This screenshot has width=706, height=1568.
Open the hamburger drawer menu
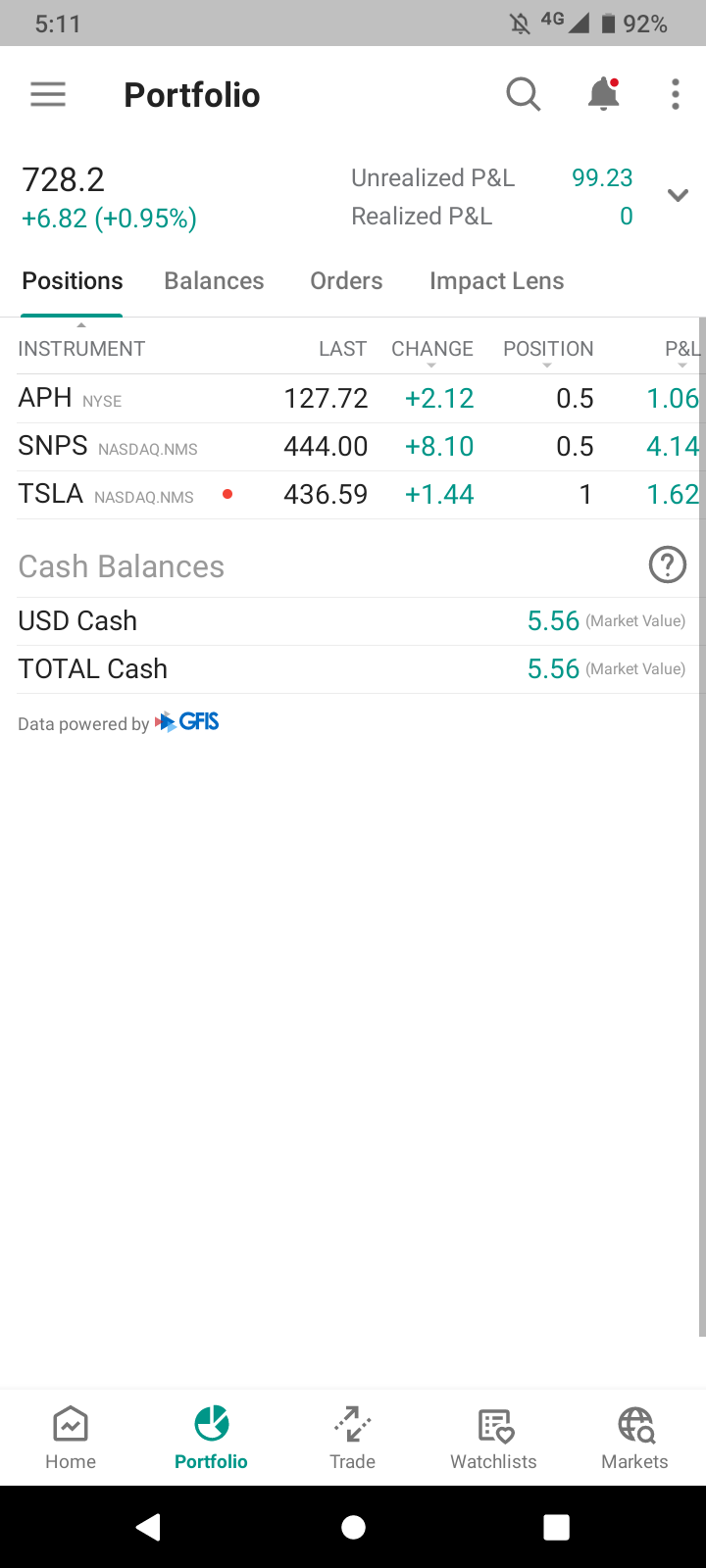(48, 95)
